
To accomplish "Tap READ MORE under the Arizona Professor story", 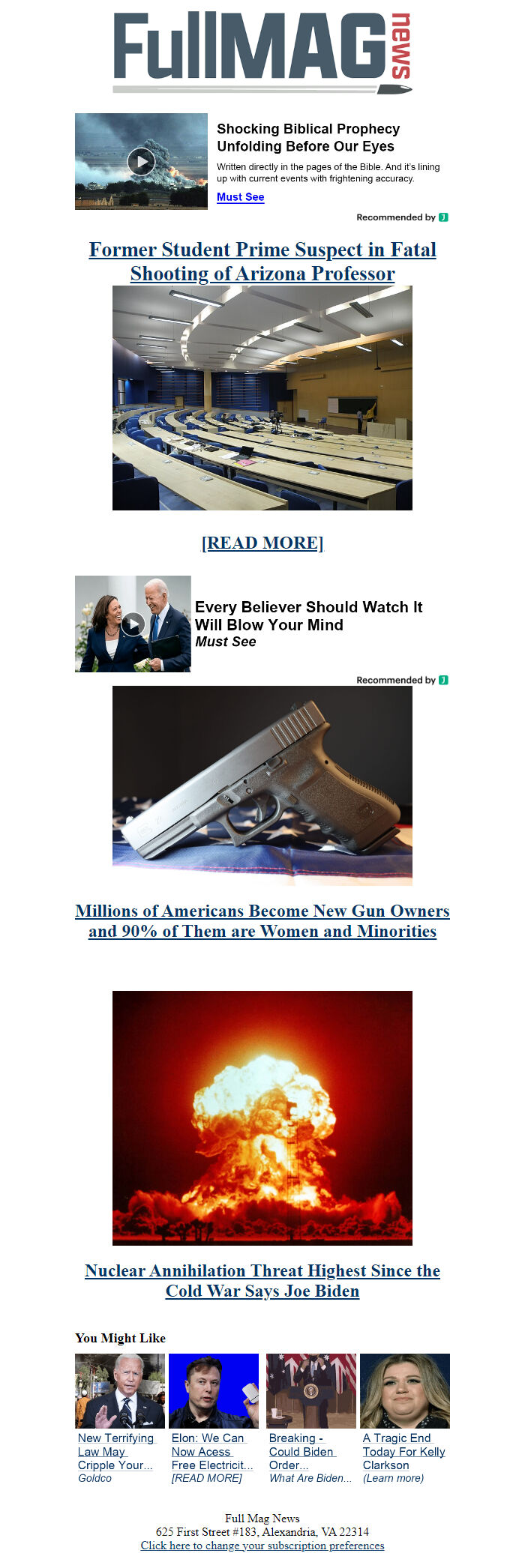I will 262,543.
